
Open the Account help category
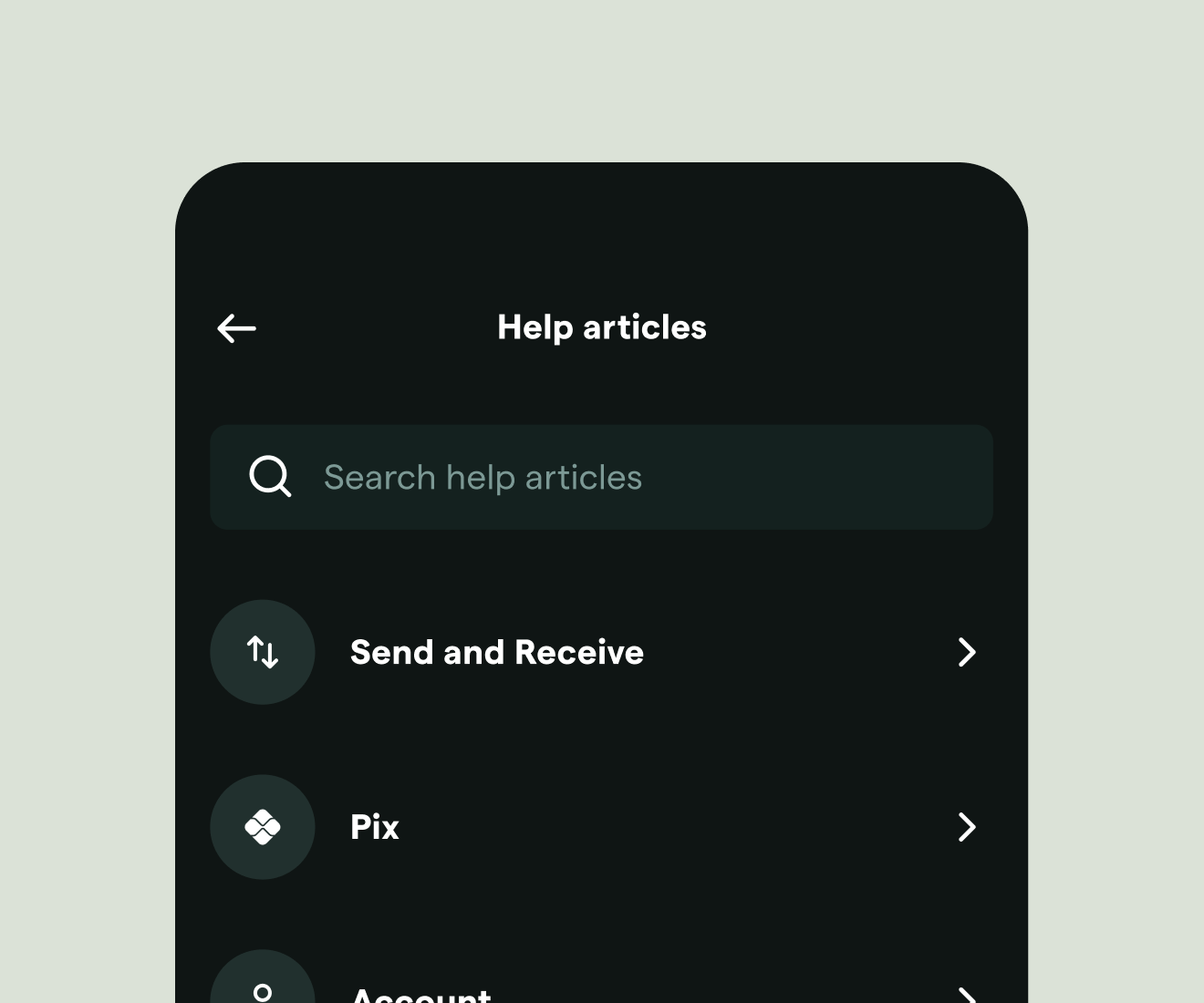[601, 977]
